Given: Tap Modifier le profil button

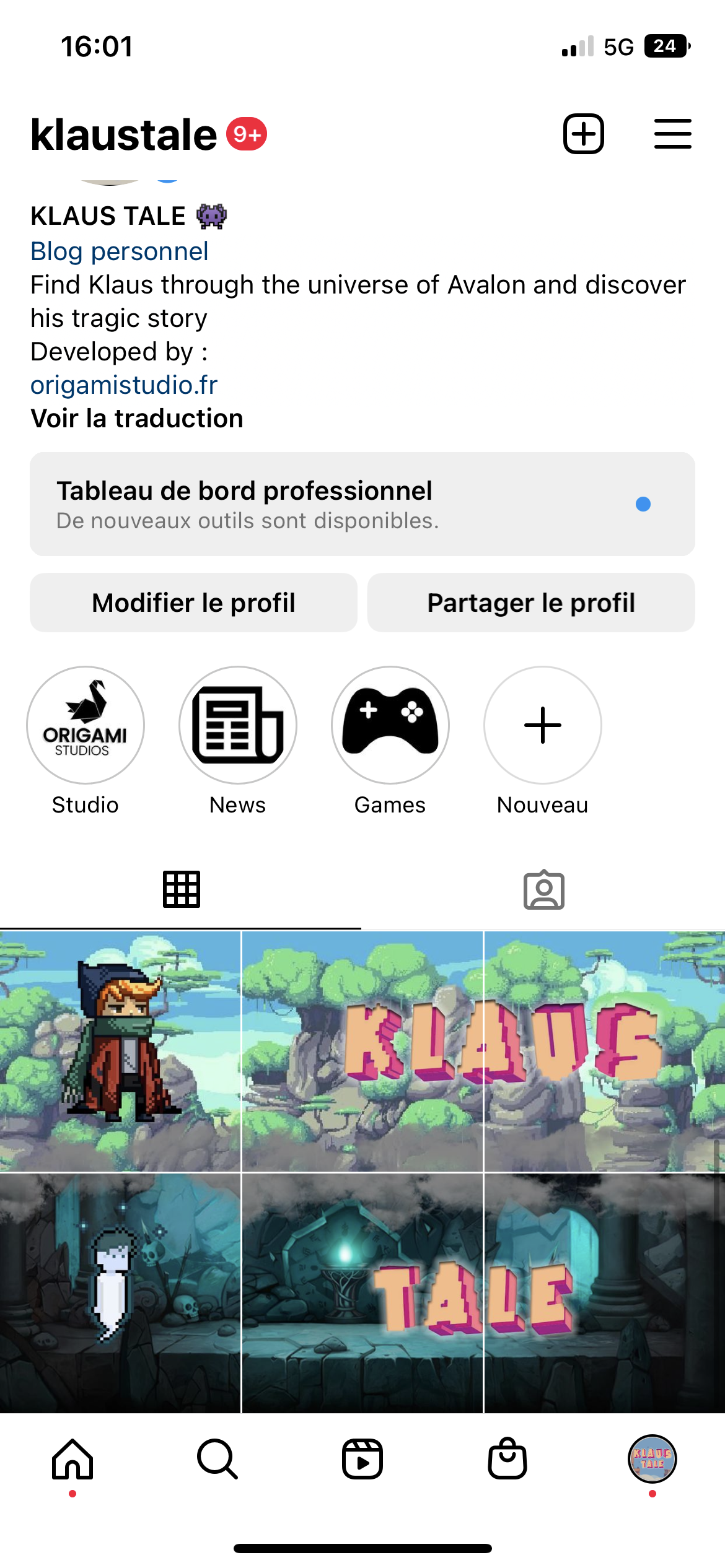Looking at the screenshot, I should coord(193,603).
